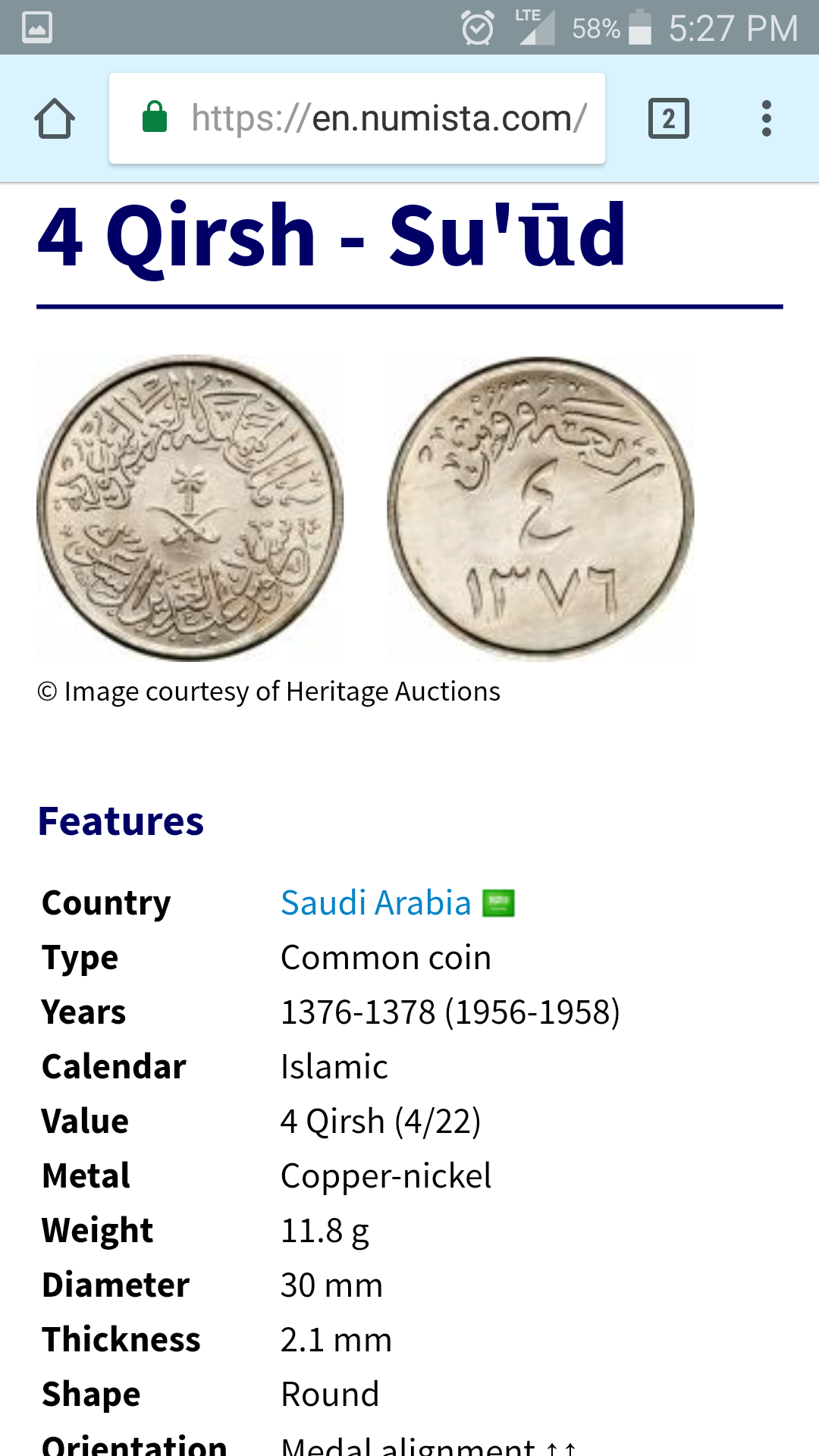Open the tab switcher showing 2 tabs

point(668,119)
